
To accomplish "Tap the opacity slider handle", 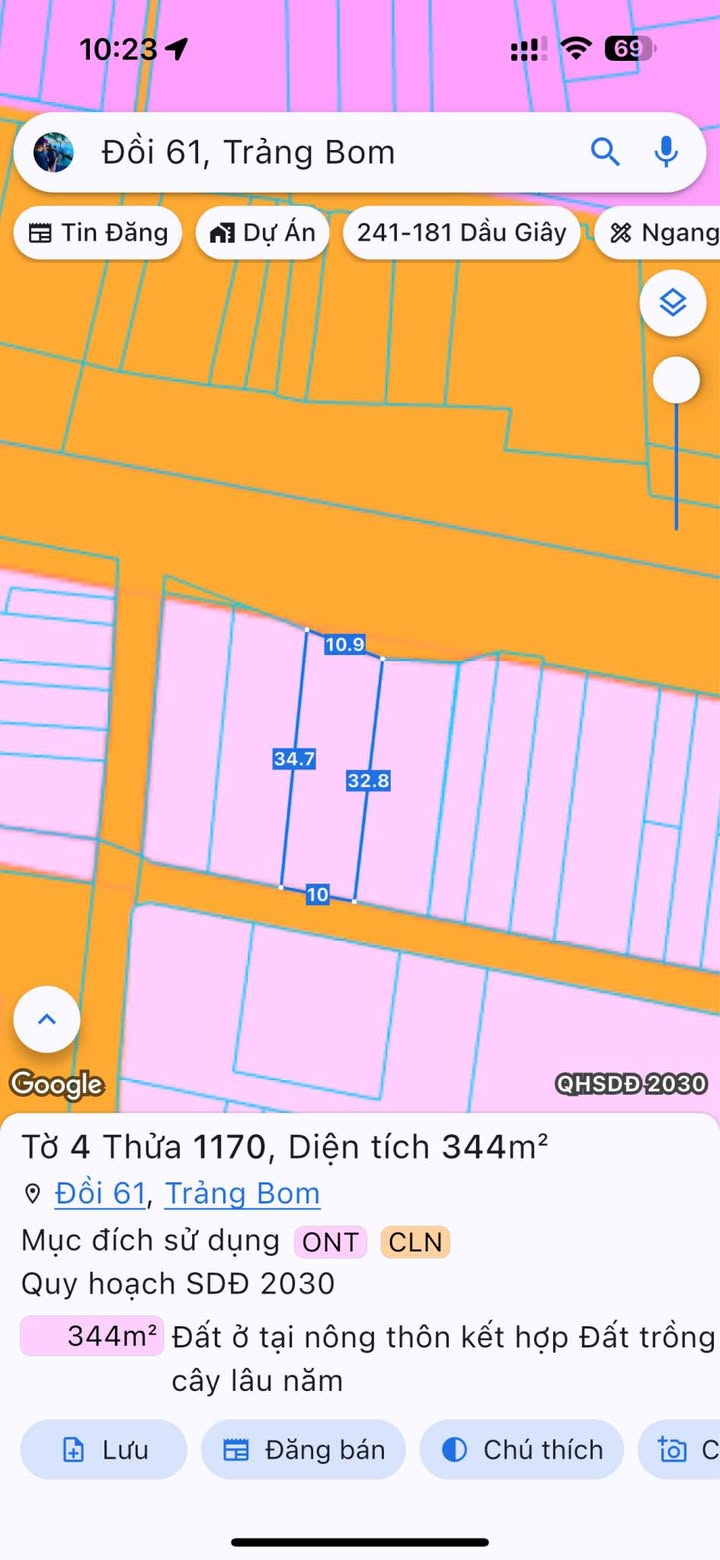I will [x=676, y=380].
